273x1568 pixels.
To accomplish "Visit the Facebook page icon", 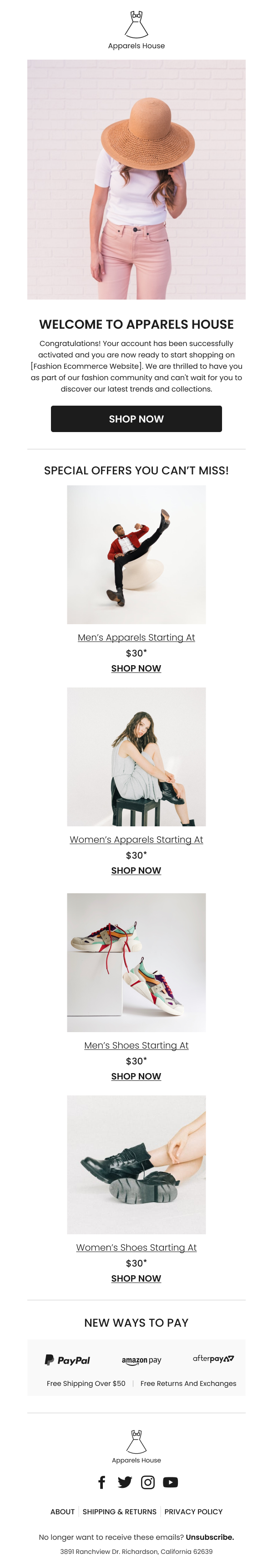I will 101,1482.
